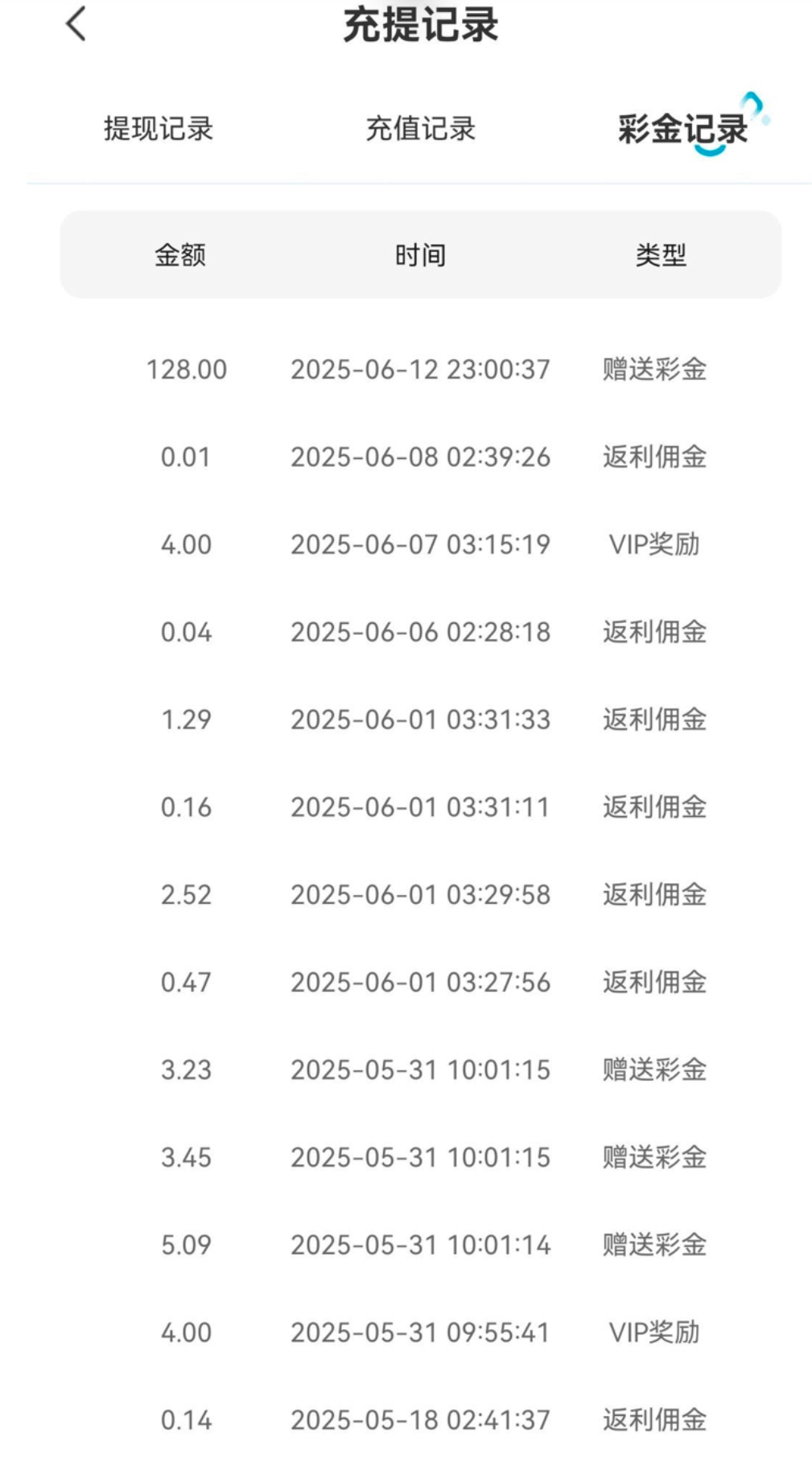The height and width of the screenshot is (1465, 812).
Task: Go back using the top-left arrow
Action: 76,24
